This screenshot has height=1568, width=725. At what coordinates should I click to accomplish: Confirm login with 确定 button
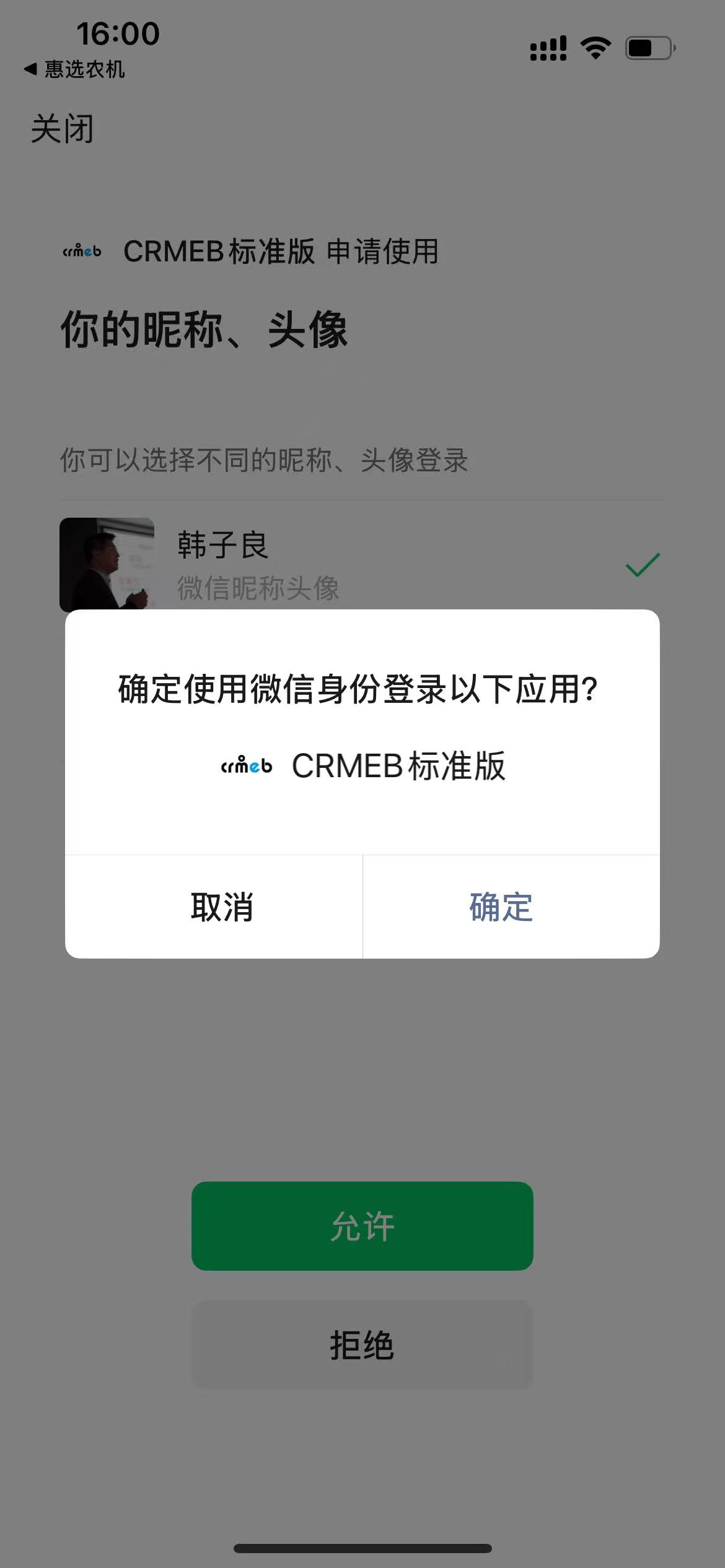point(501,907)
